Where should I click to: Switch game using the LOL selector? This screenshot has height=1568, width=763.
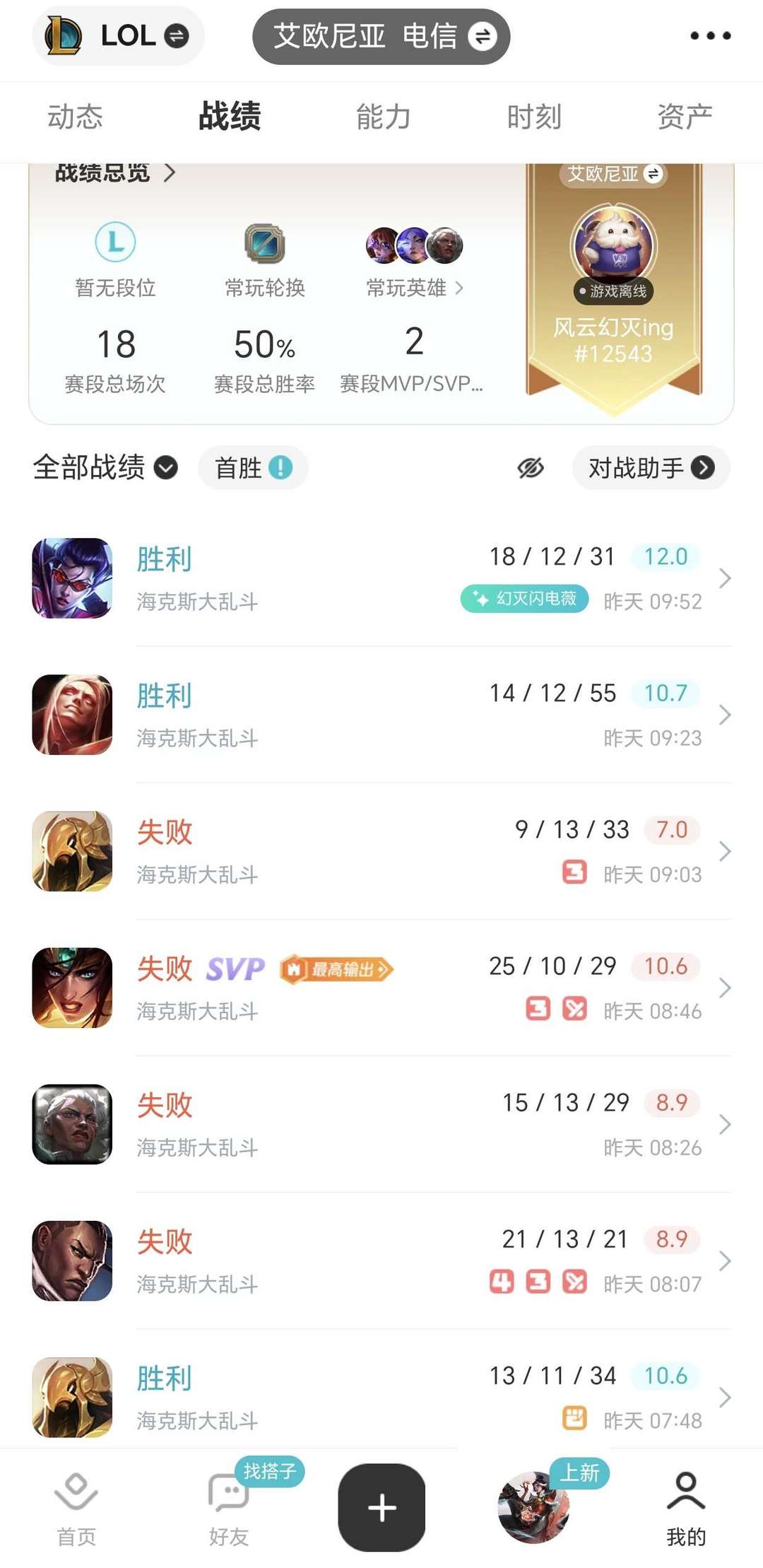pos(118,35)
